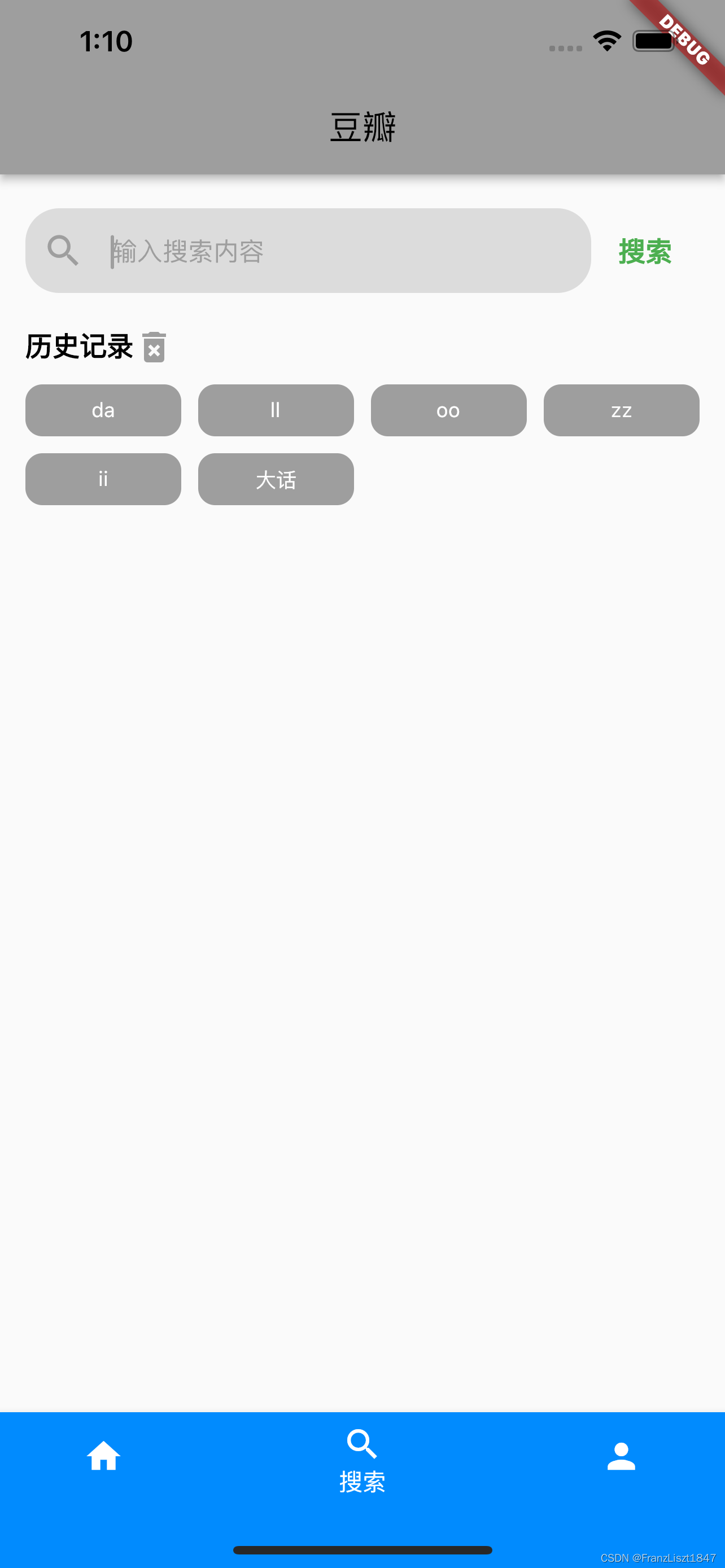Viewport: 725px width, 1568px height.
Task: Search again for 大话 from history
Action: click(x=276, y=479)
